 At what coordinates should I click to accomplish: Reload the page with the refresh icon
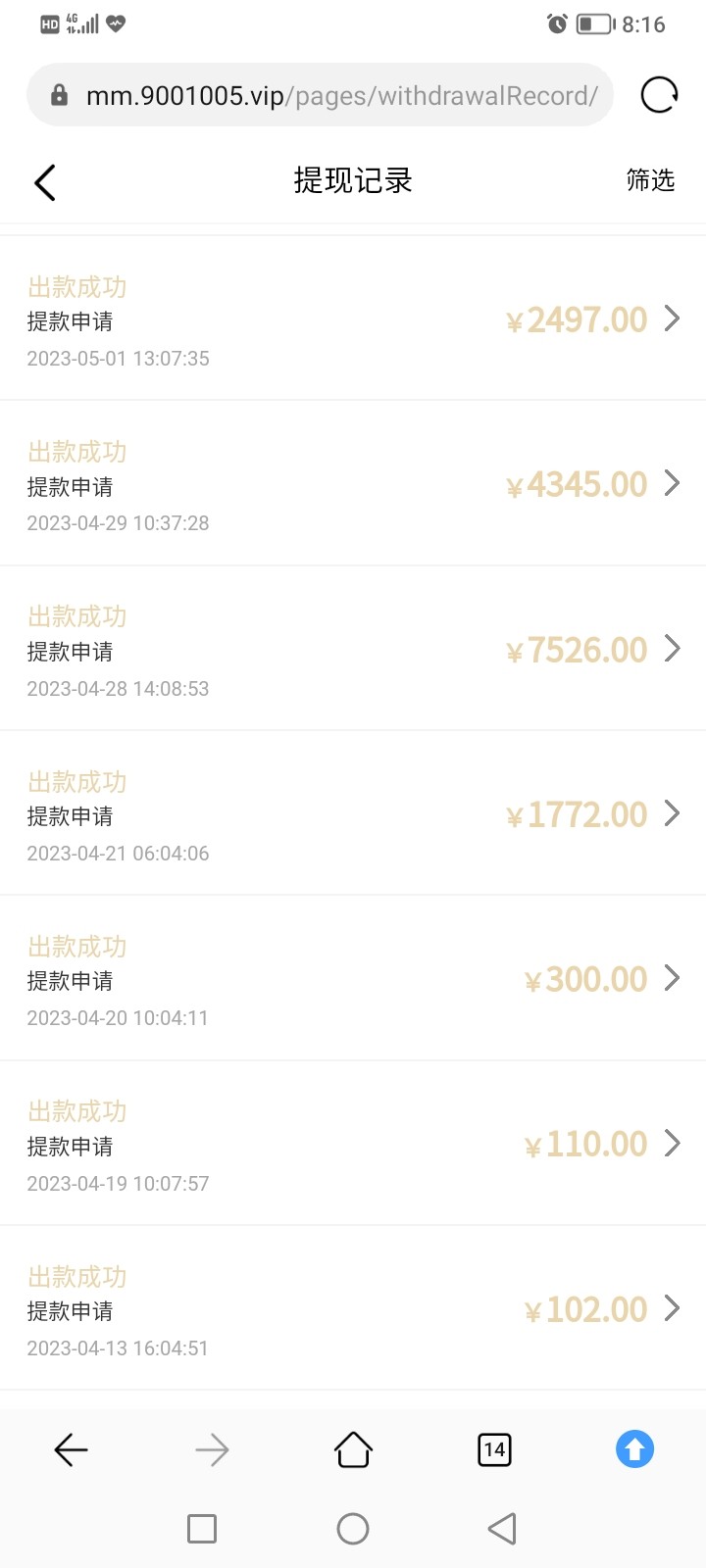[659, 95]
